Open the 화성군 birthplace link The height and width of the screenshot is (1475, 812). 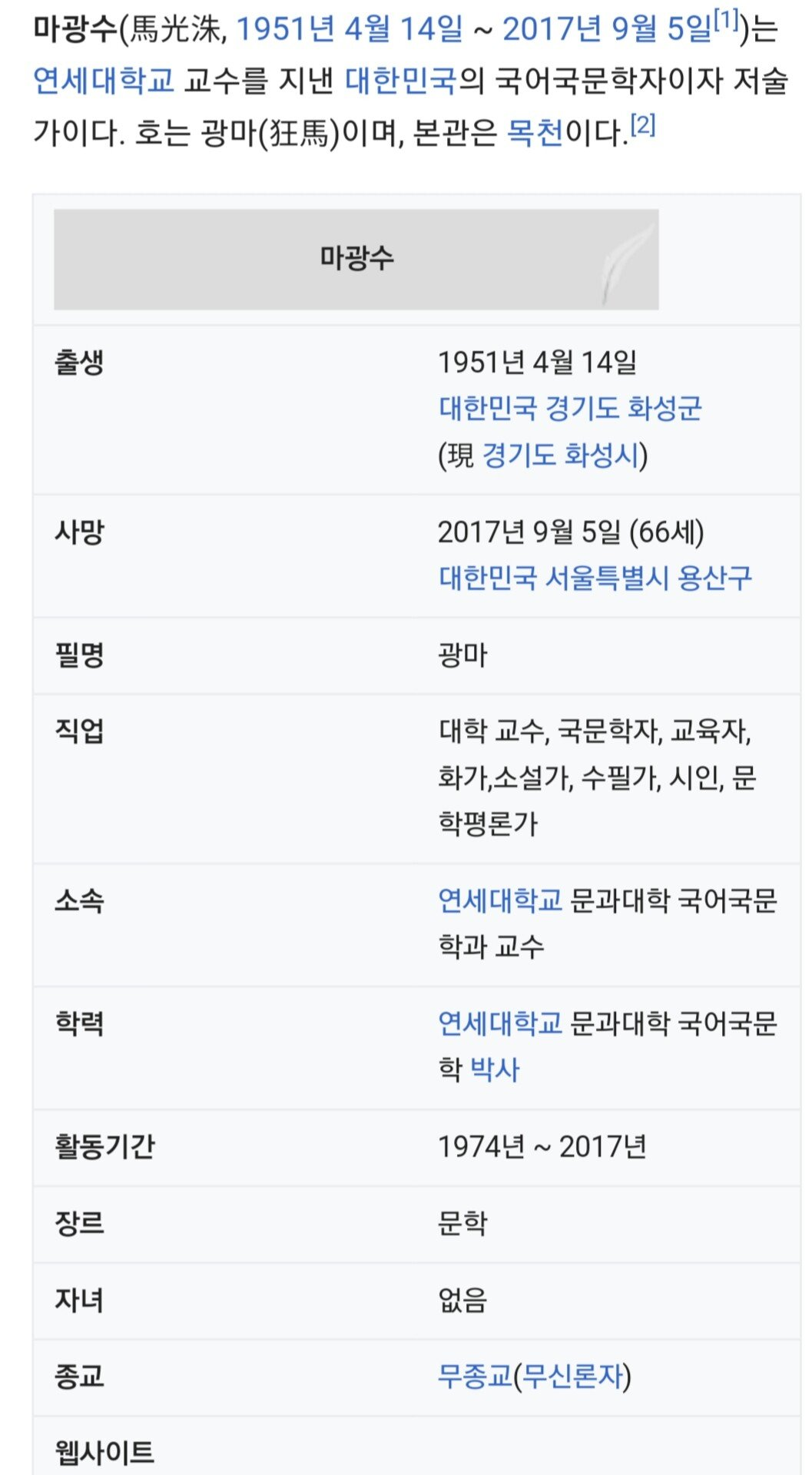[665, 409]
